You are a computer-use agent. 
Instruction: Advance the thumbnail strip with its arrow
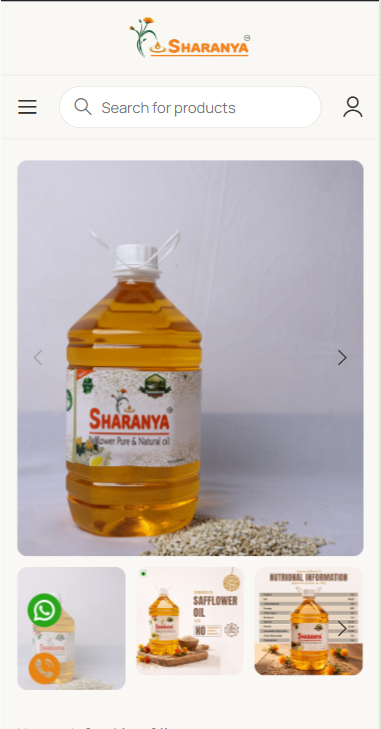point(342,629)
